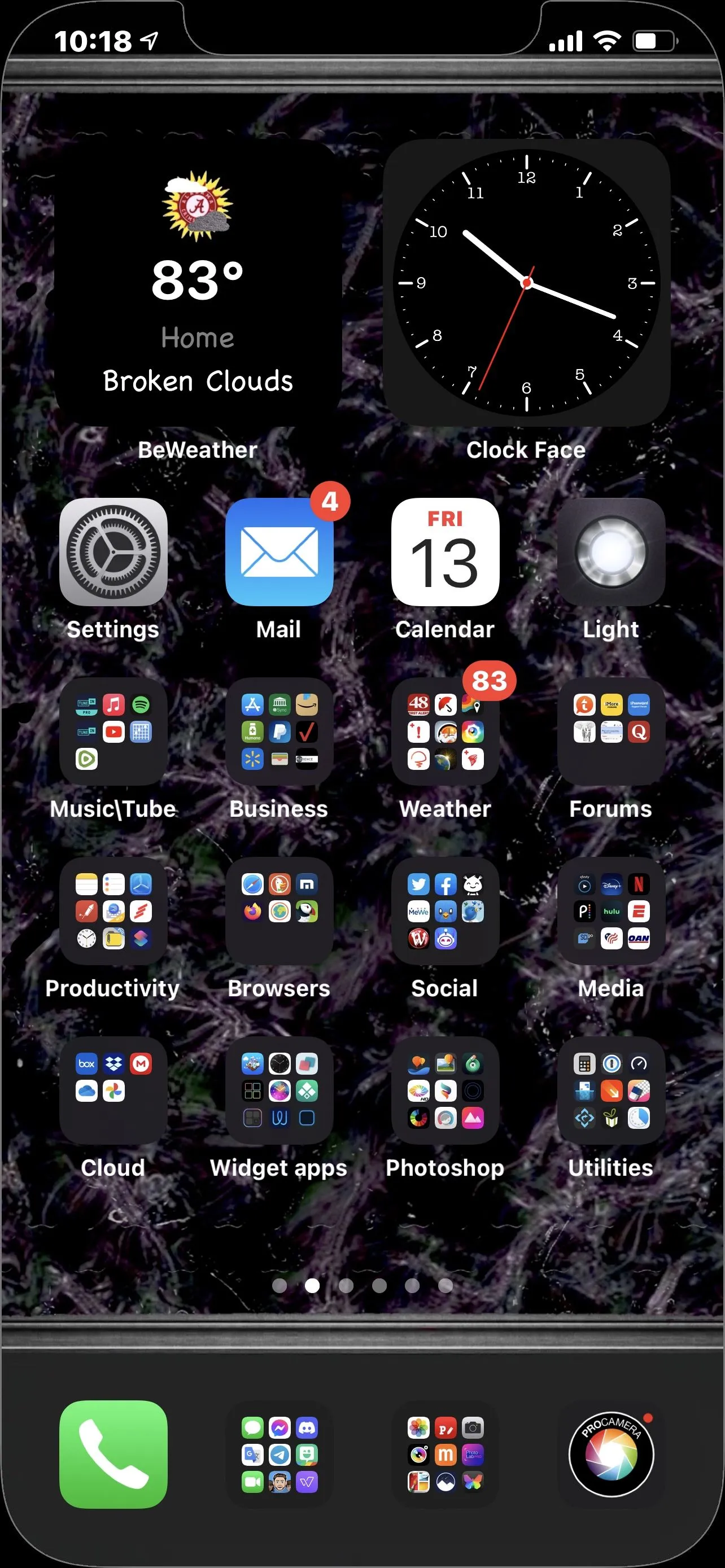Launch the Phone app from the dock
The image size is (725, 1568).
pyautogui.click(x=113, y=1454)
